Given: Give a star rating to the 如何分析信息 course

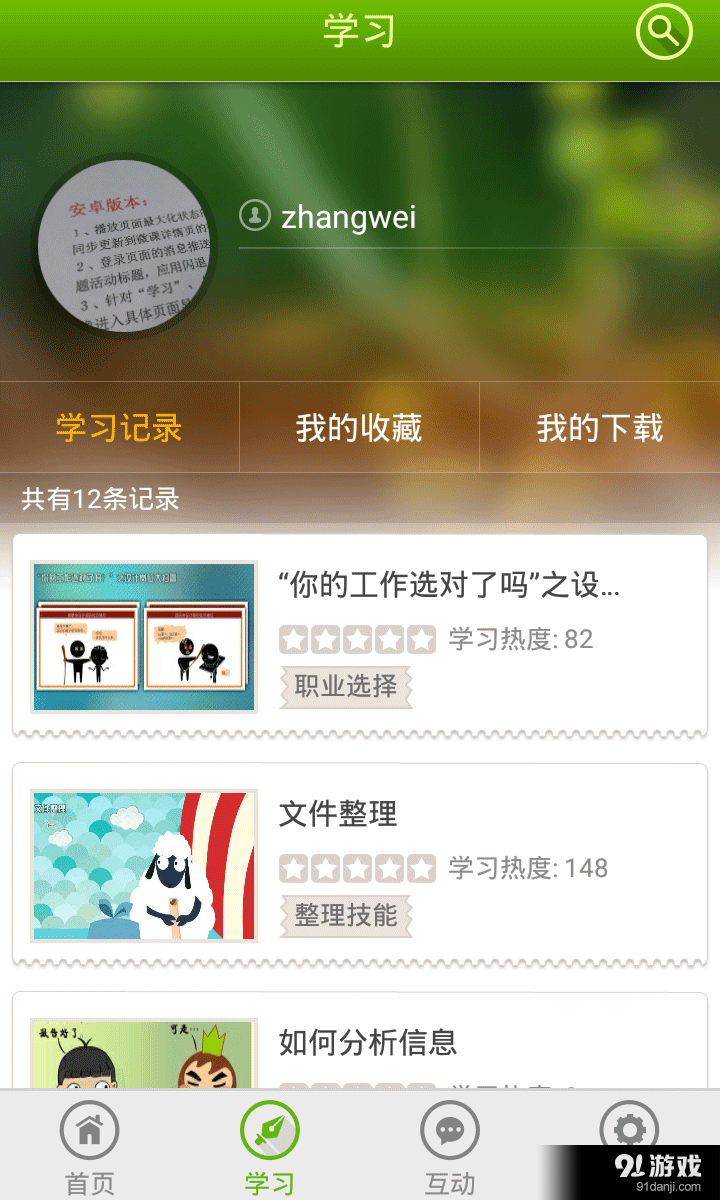Looking at the screenshot, I should [297, 1090].
